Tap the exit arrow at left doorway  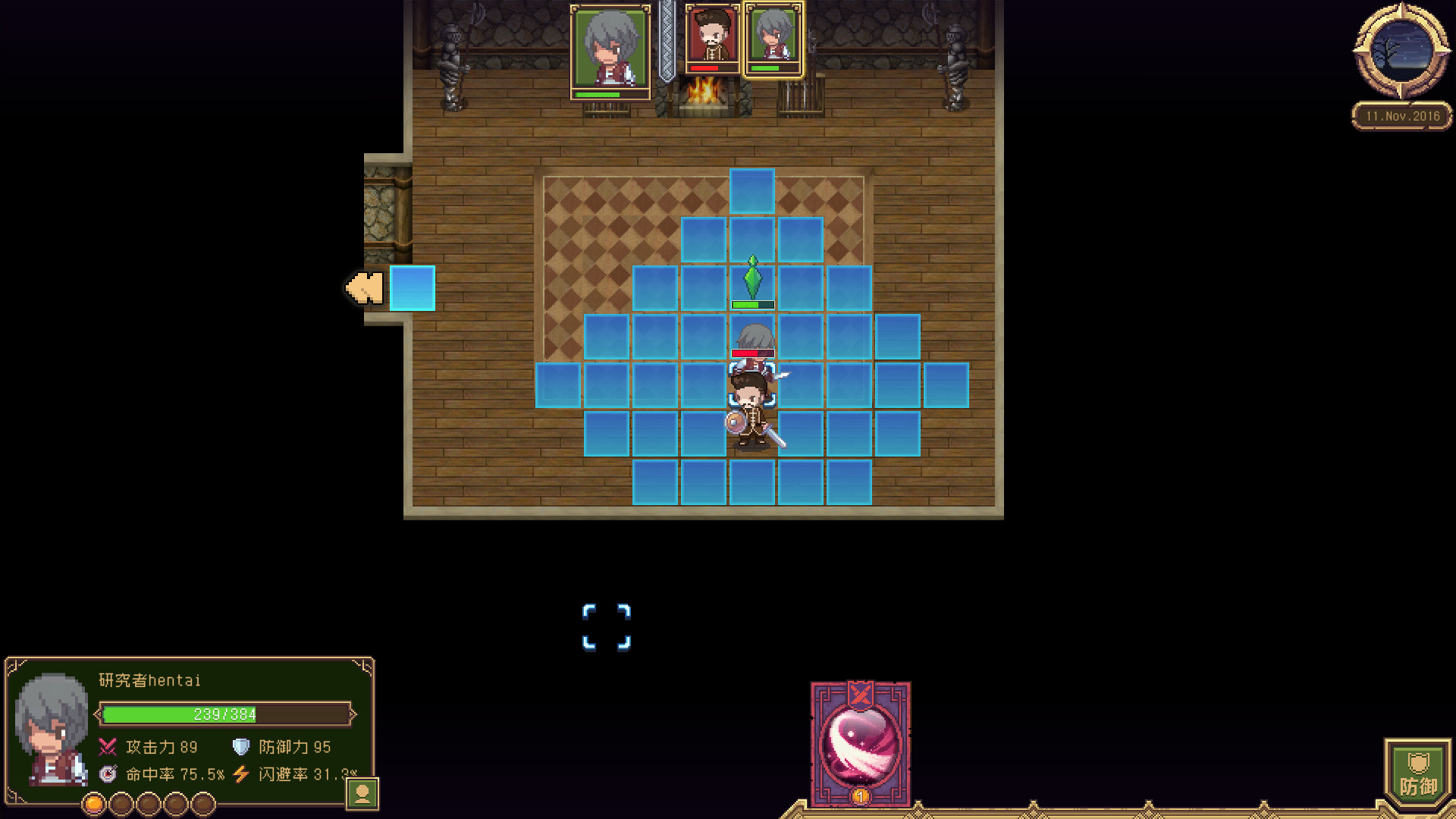coord(365,289)
